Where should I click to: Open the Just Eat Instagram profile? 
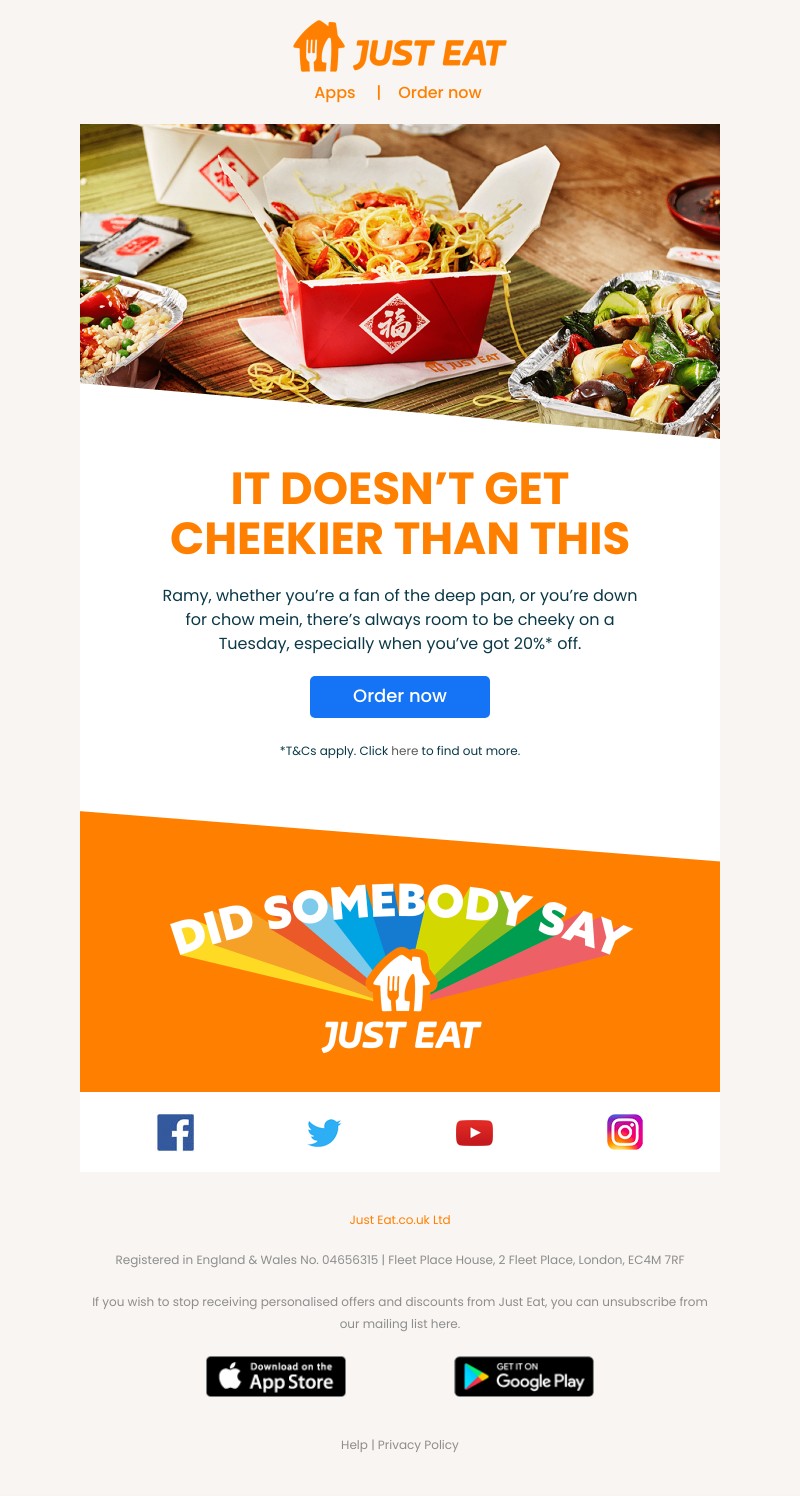624,1132
